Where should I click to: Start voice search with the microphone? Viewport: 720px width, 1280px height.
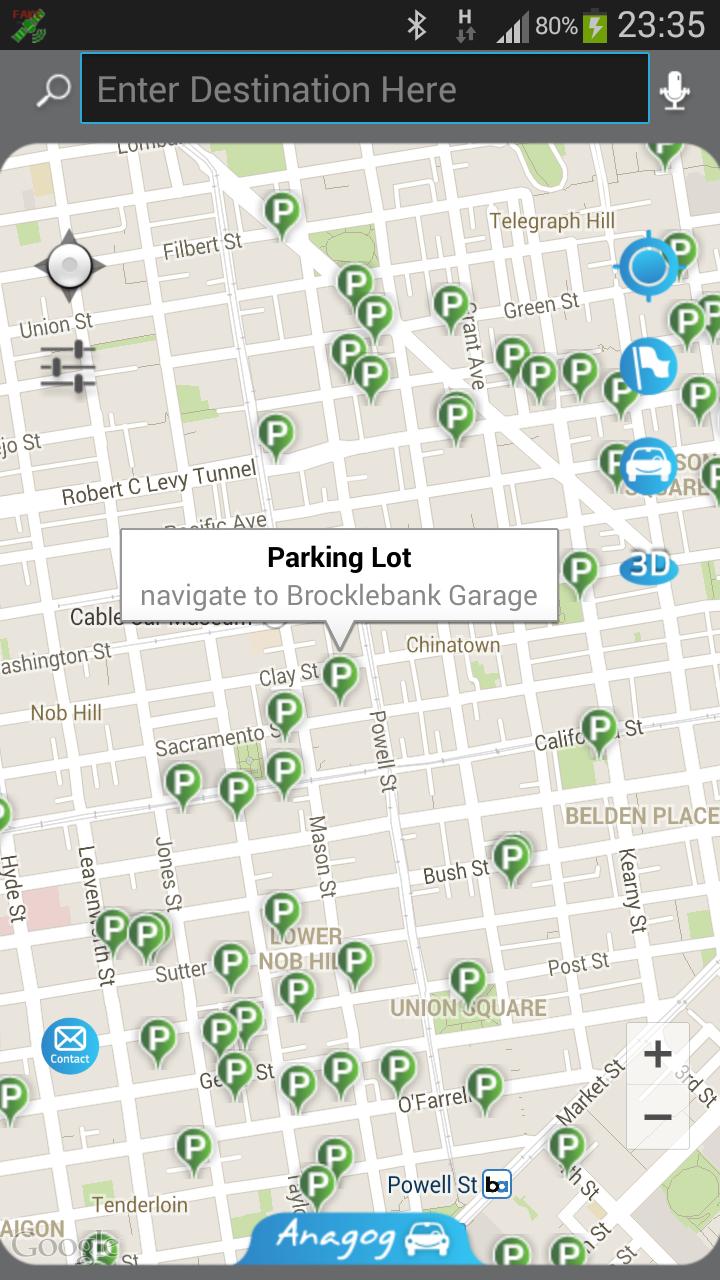[675, 91]
